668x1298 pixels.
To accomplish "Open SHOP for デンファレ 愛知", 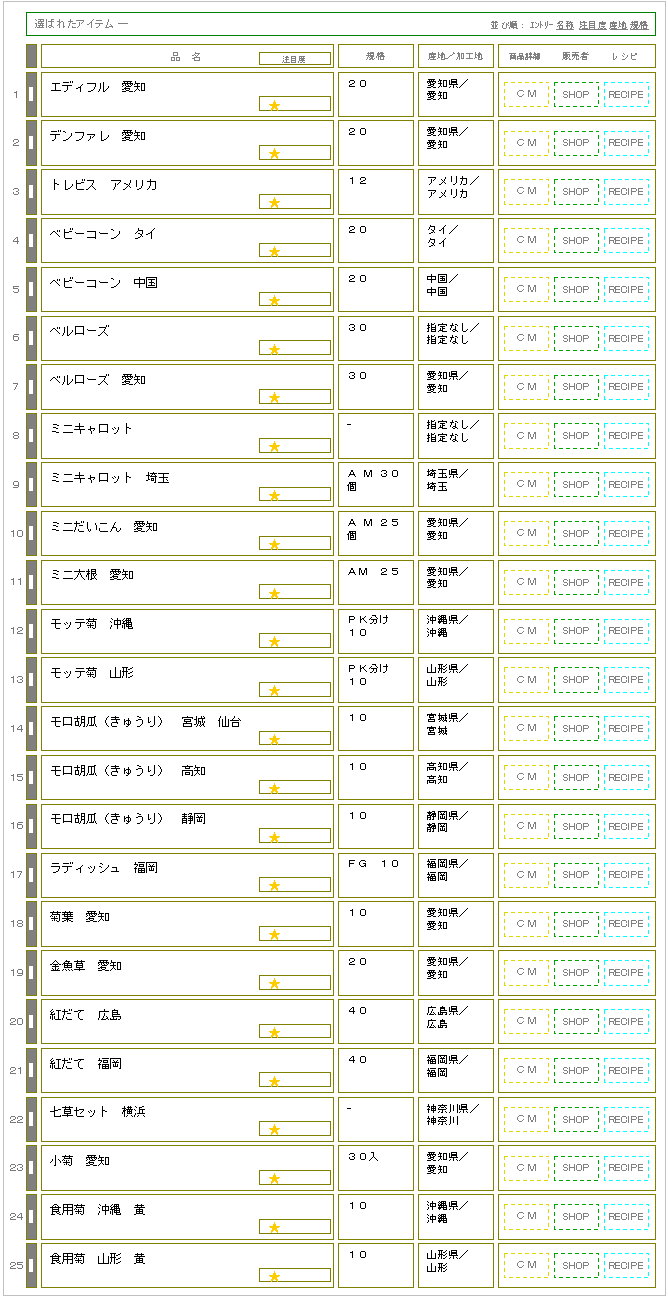I will [576, 143].
